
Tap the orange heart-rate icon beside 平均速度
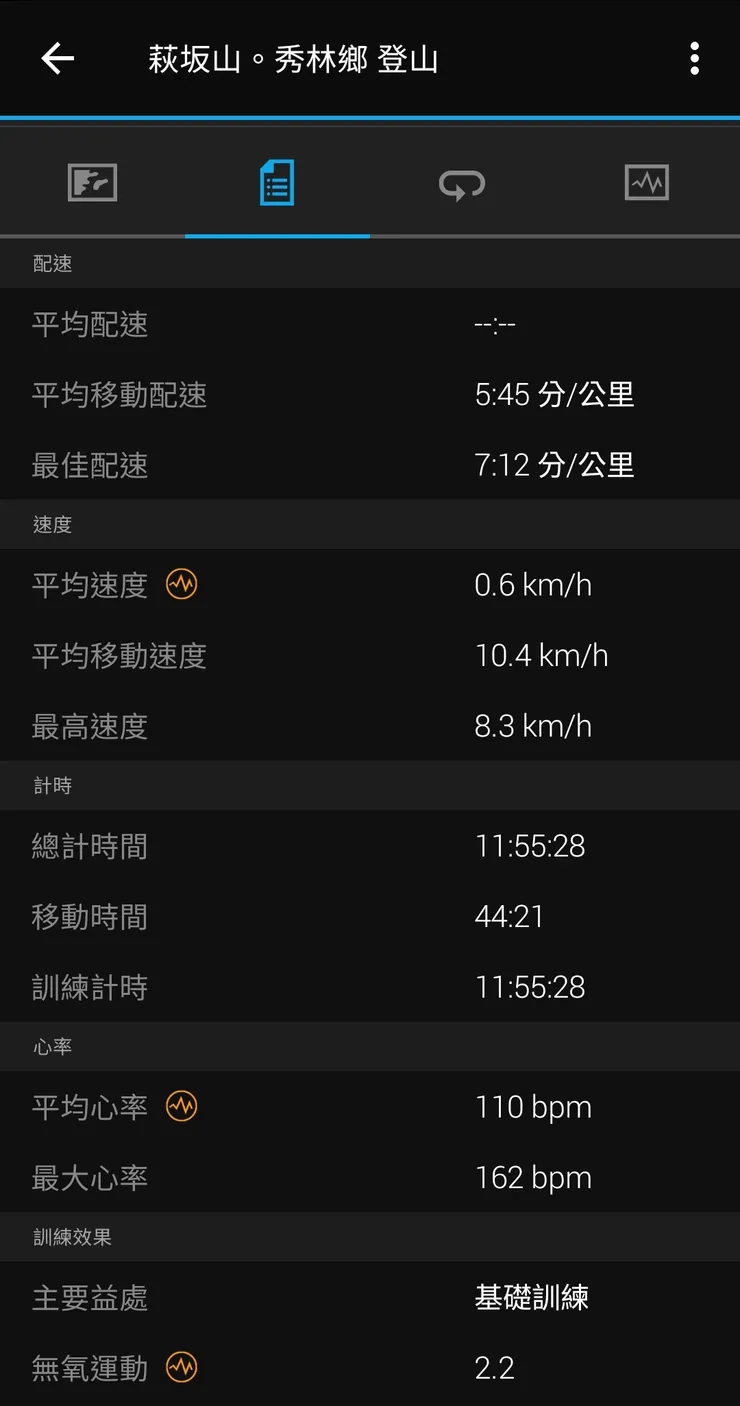181,584
